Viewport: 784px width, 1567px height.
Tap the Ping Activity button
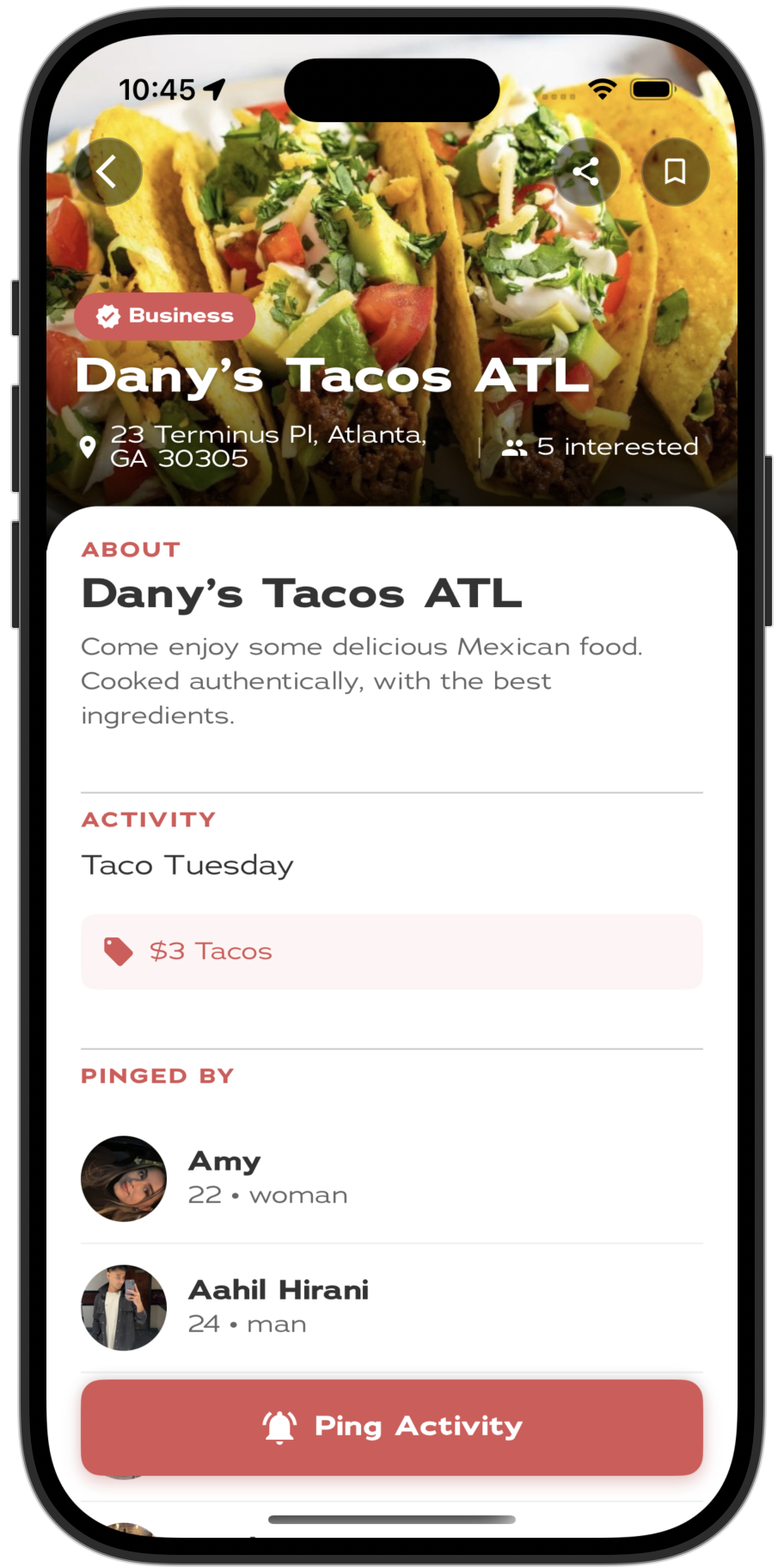pyautogui.click(x=392, y=1427)
